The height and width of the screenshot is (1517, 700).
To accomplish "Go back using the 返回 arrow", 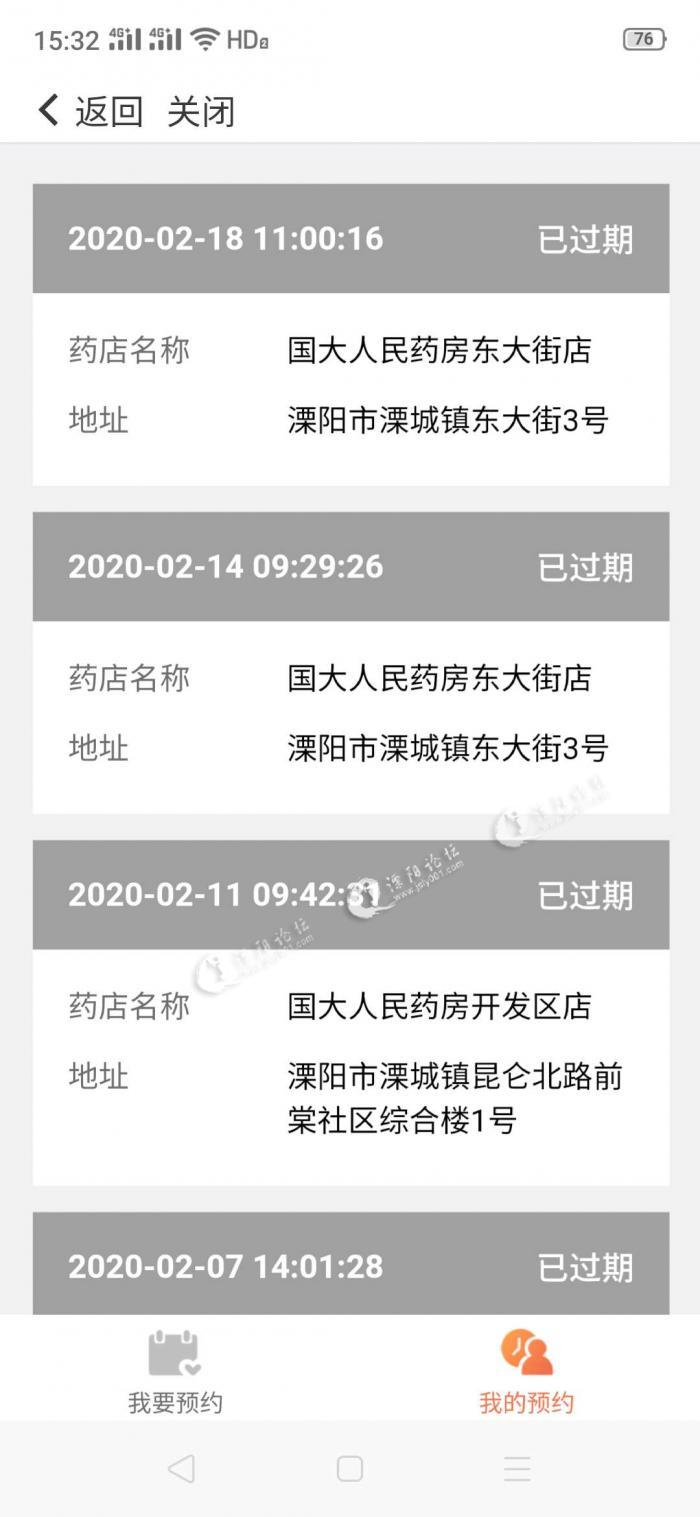I will click(88, 111).
